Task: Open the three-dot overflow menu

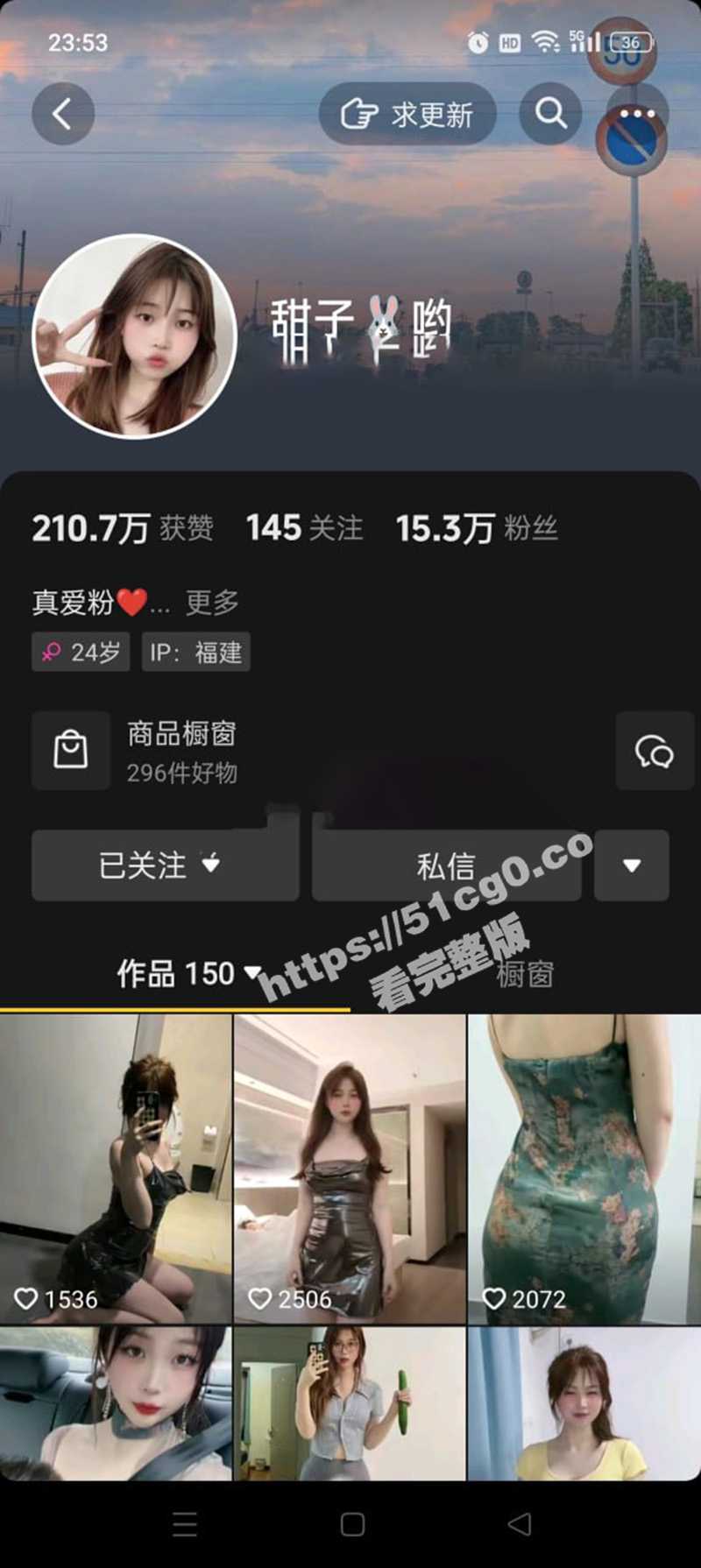Action: (637, 114)
